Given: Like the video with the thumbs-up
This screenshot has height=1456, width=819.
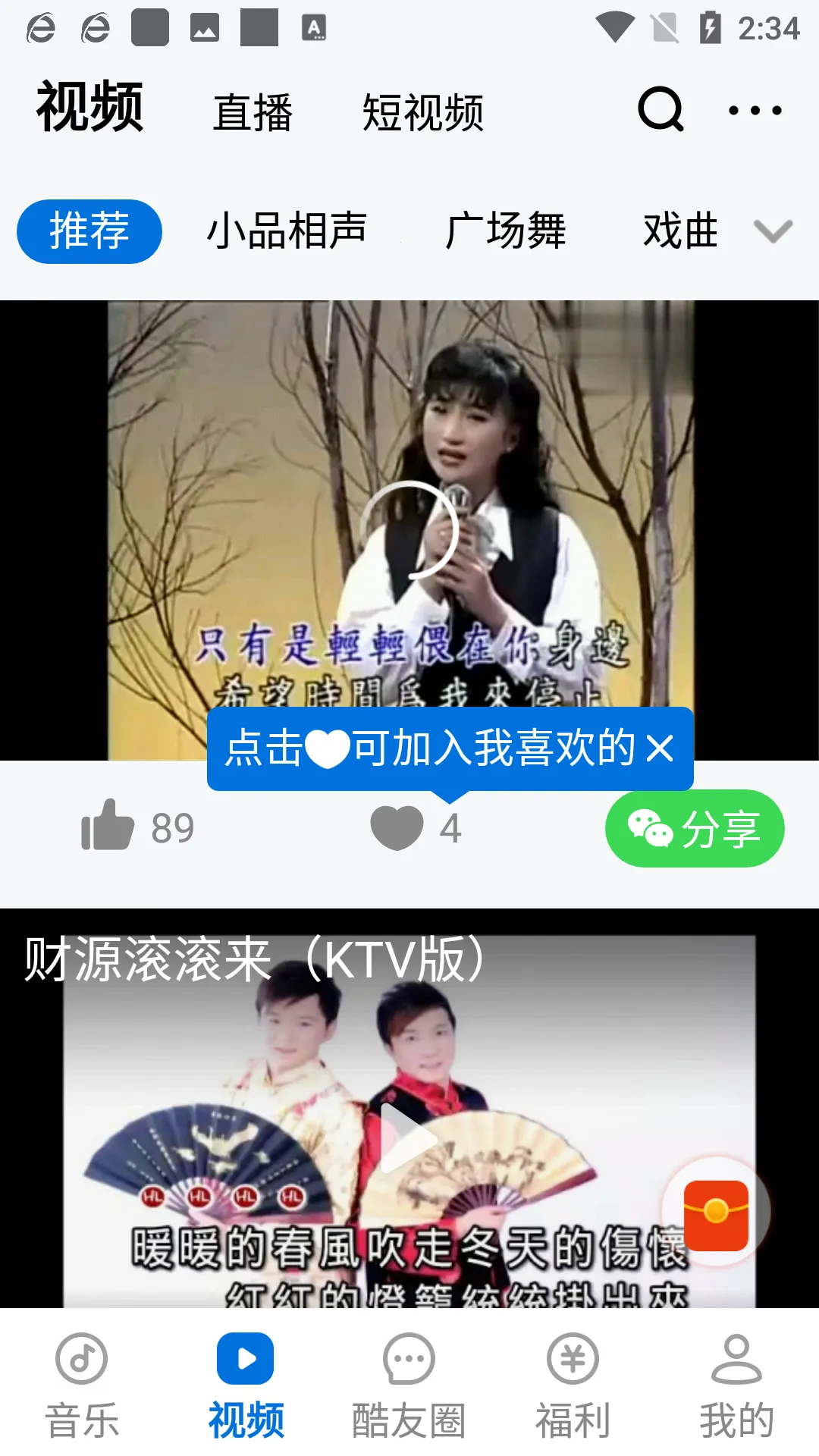Looking at the screenshot, I should 107,829.
